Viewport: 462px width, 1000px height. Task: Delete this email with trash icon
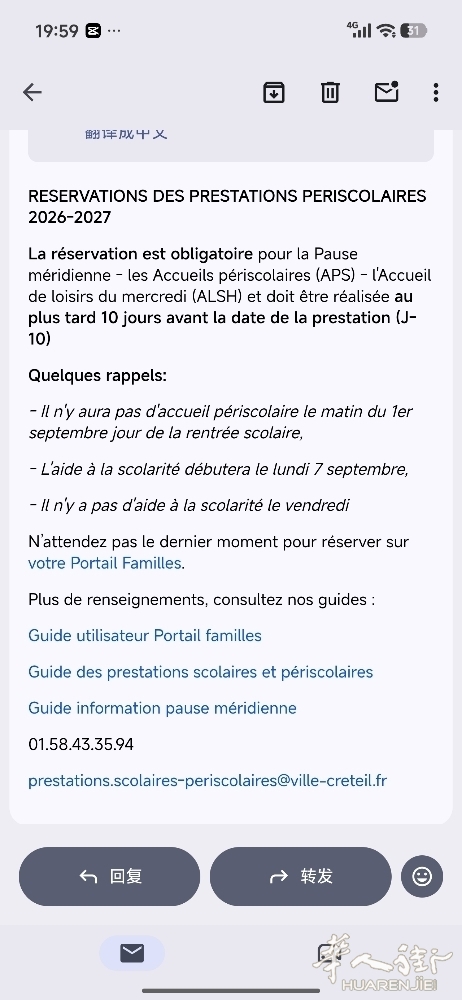(330, 92)
